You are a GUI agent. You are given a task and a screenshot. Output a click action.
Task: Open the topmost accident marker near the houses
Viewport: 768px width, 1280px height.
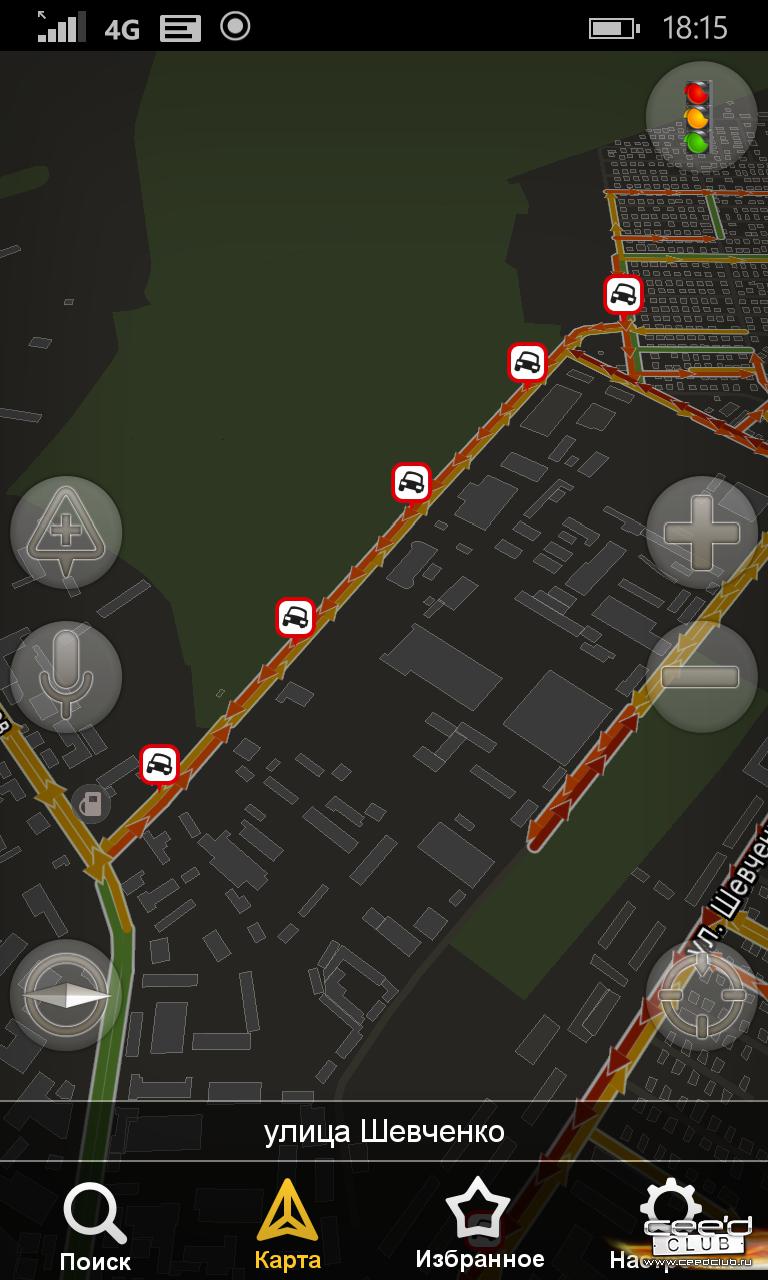coord(623,295)
